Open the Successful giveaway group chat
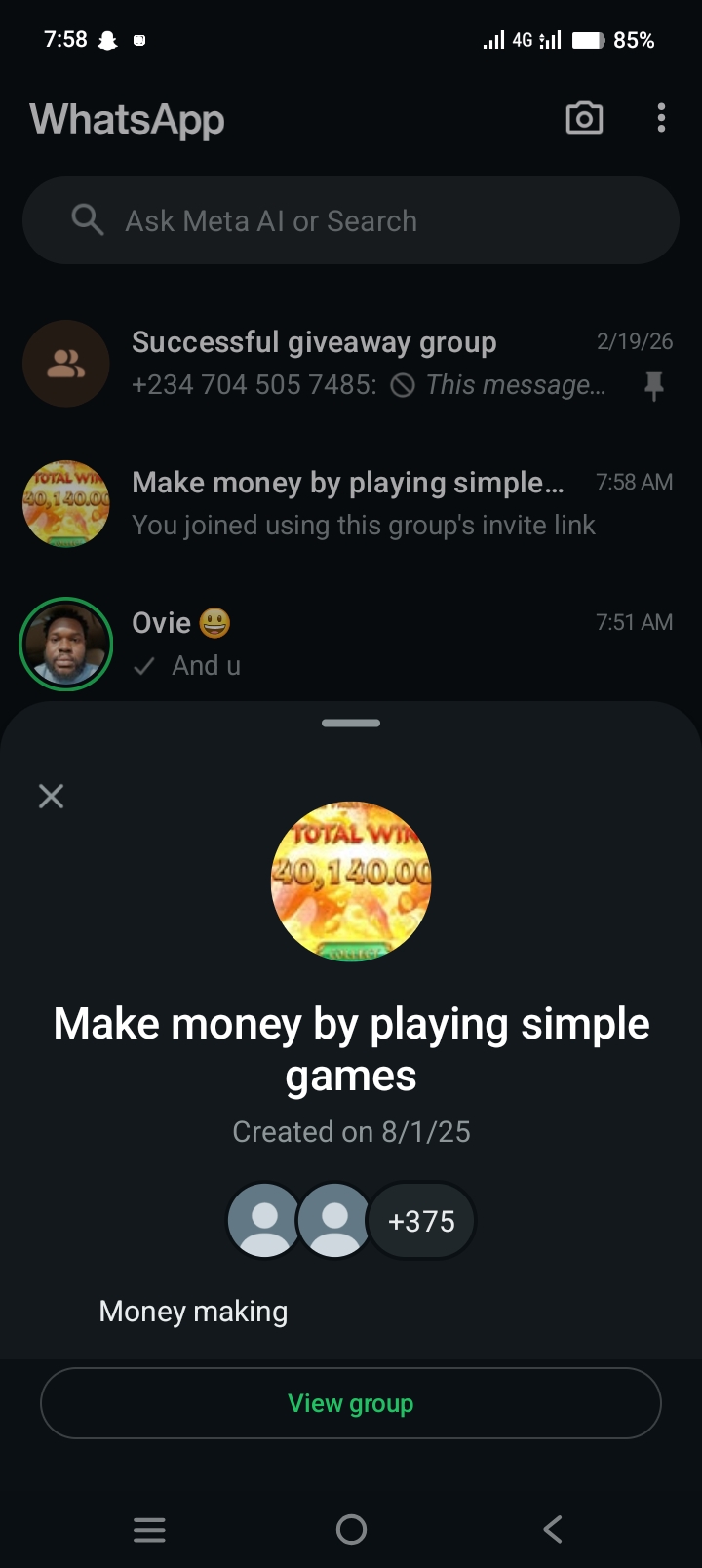 pyautogui.click(x=370, y=363)
